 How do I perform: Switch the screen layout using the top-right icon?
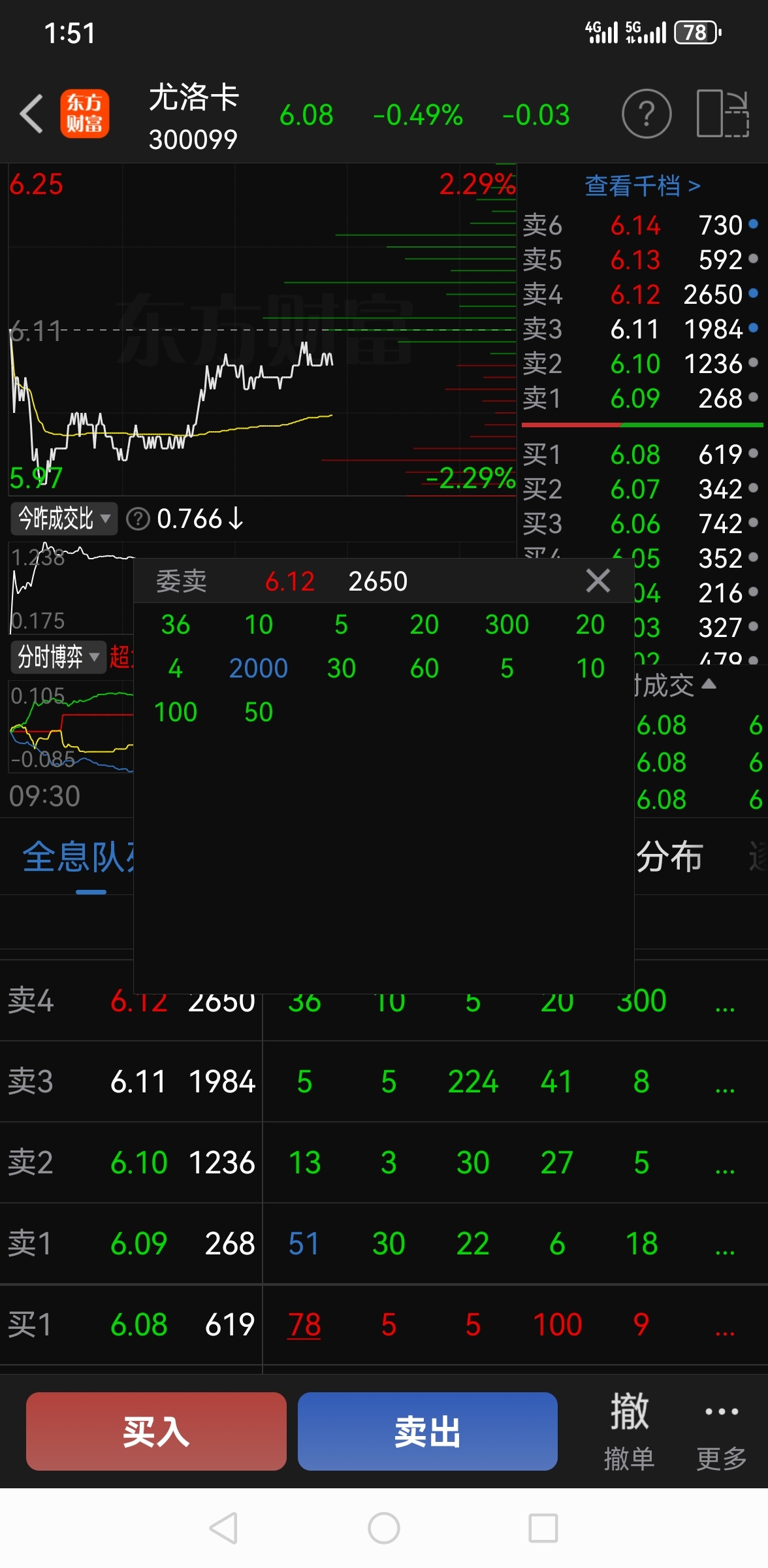tap(723, 114)
